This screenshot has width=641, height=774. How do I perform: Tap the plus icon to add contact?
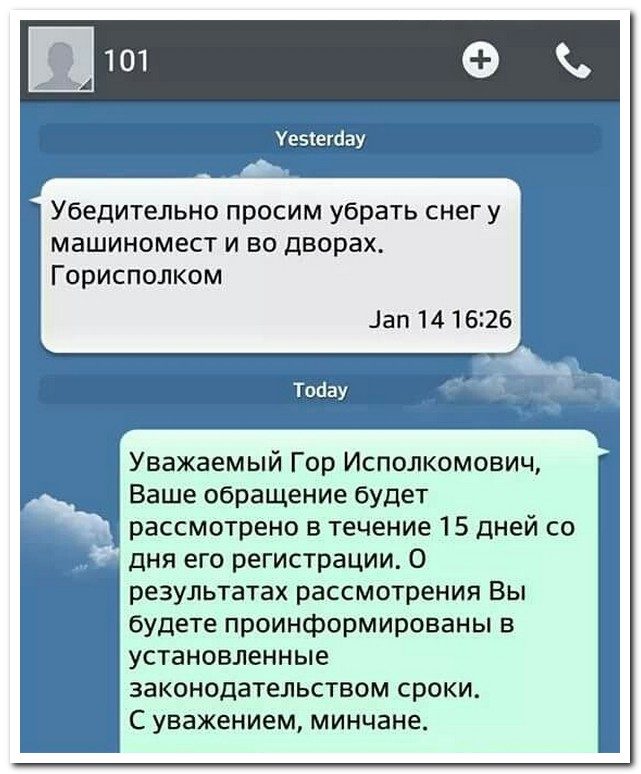click(481, 62)
